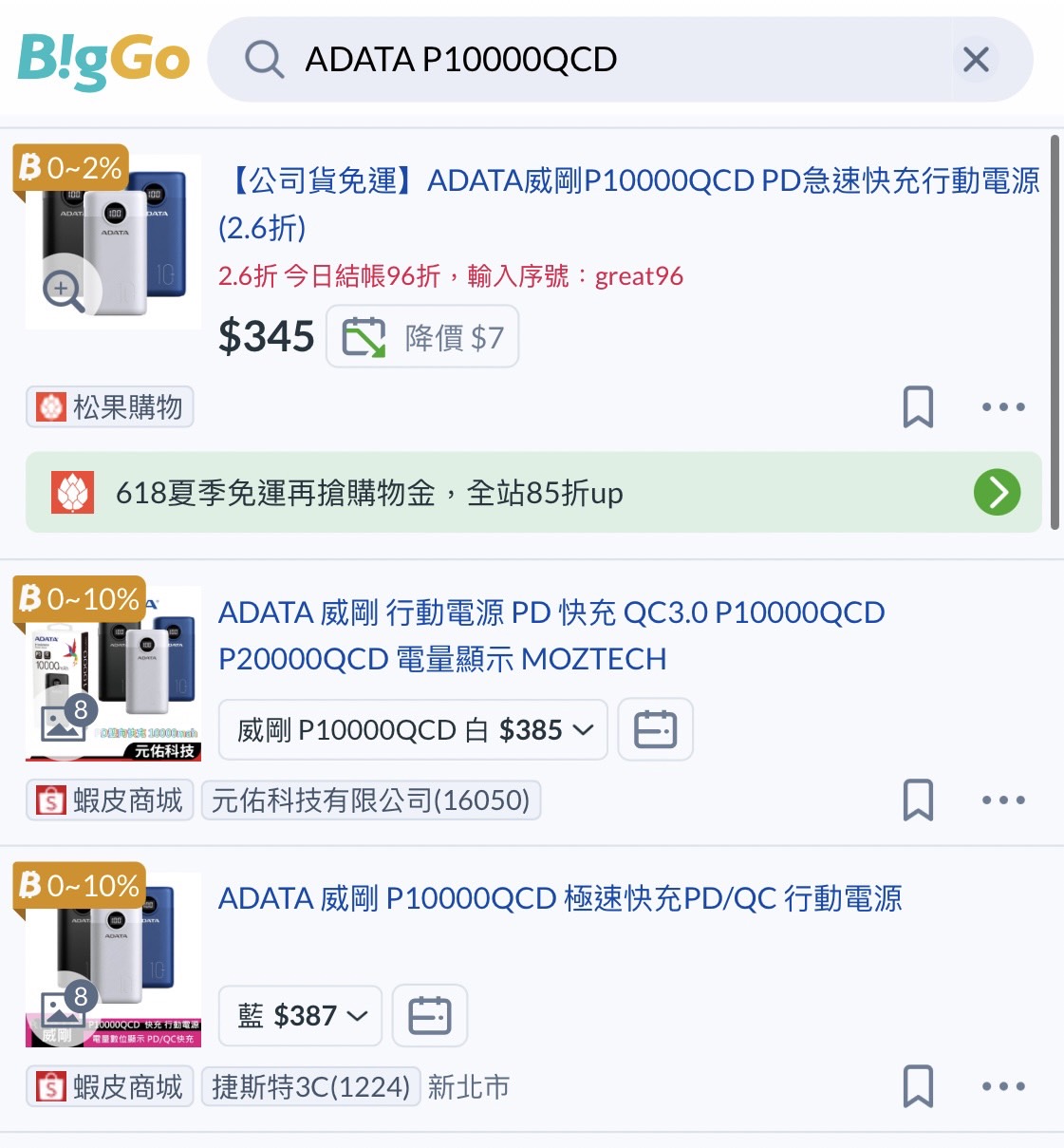The width and height of the screenshot is (1064, 1148).
Task: Expand the 藍 $387 variant dropdown
Action: [x=300, y=1016]
